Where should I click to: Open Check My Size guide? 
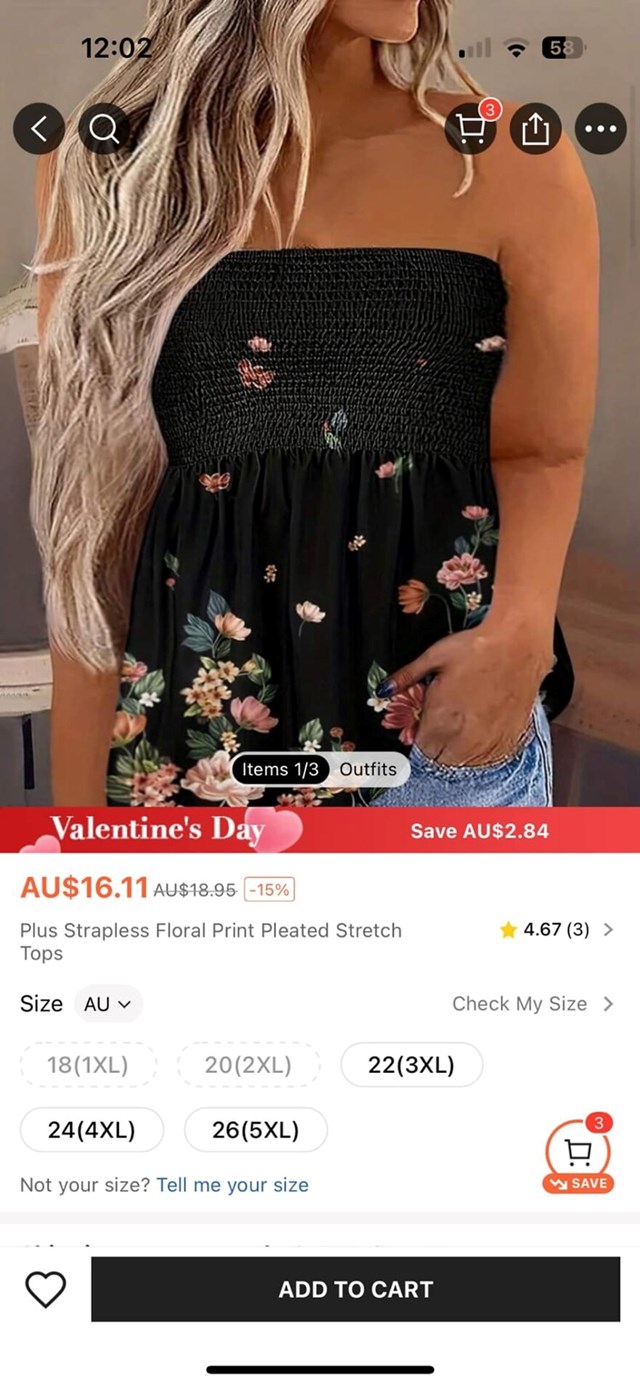click(x=531, y=1004)
